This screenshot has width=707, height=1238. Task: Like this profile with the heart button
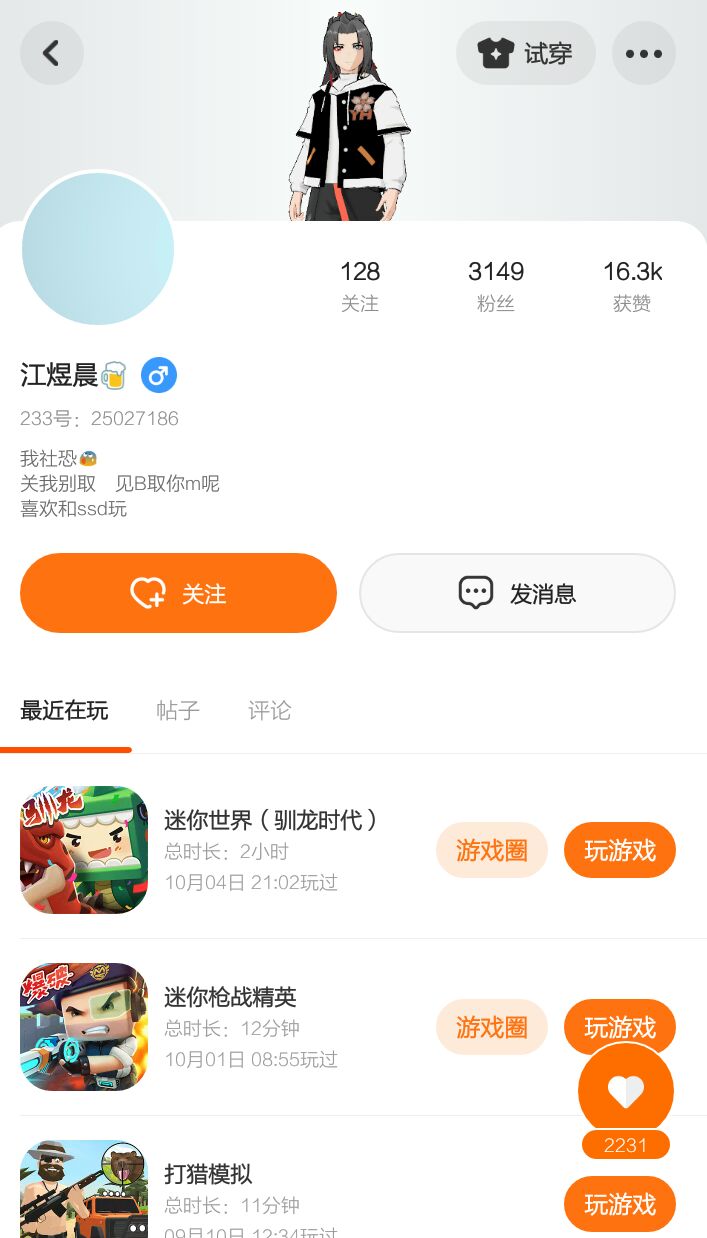[x=626, y=1091]
